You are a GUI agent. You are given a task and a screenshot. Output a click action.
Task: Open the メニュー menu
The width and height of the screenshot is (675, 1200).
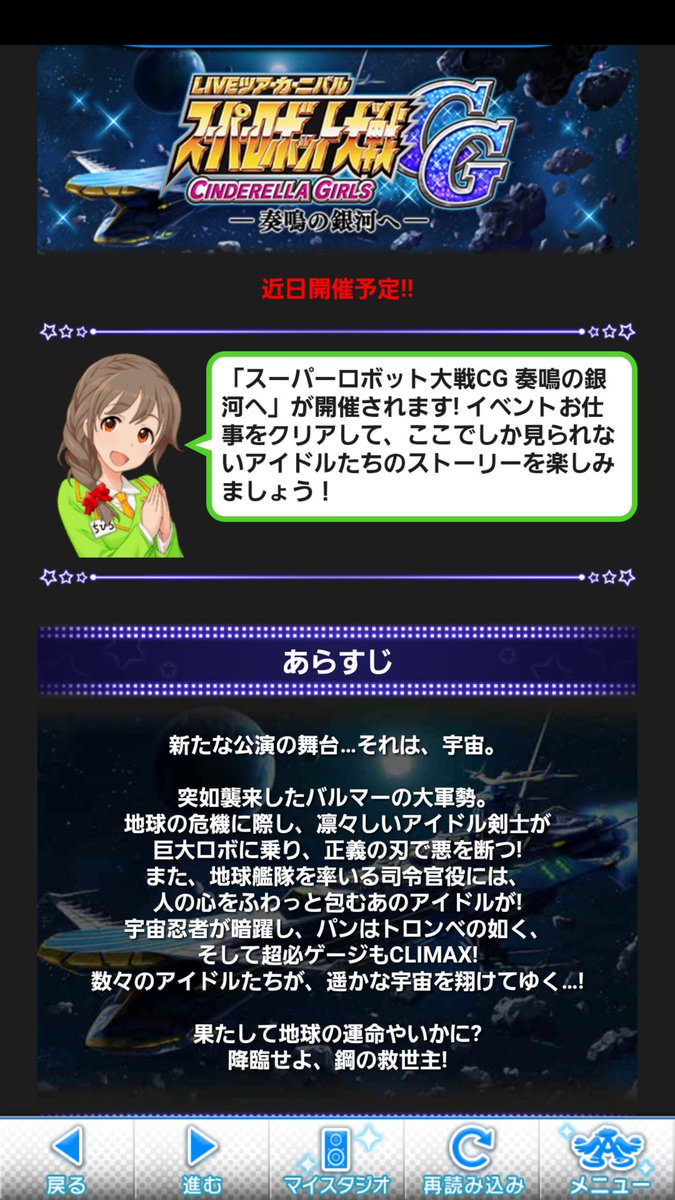point(607,1159)
